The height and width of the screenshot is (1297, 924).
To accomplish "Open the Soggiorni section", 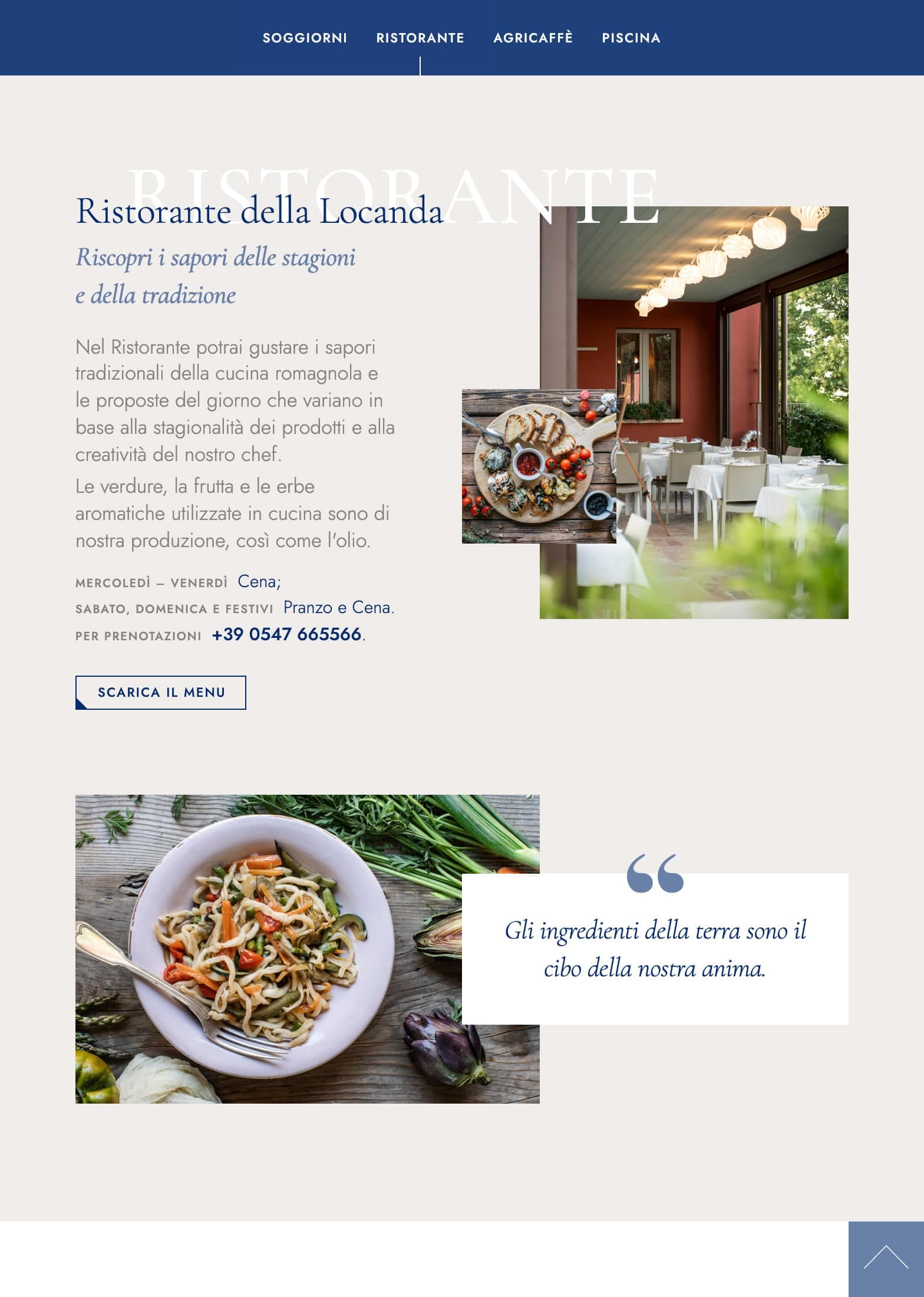I will 305,38.
